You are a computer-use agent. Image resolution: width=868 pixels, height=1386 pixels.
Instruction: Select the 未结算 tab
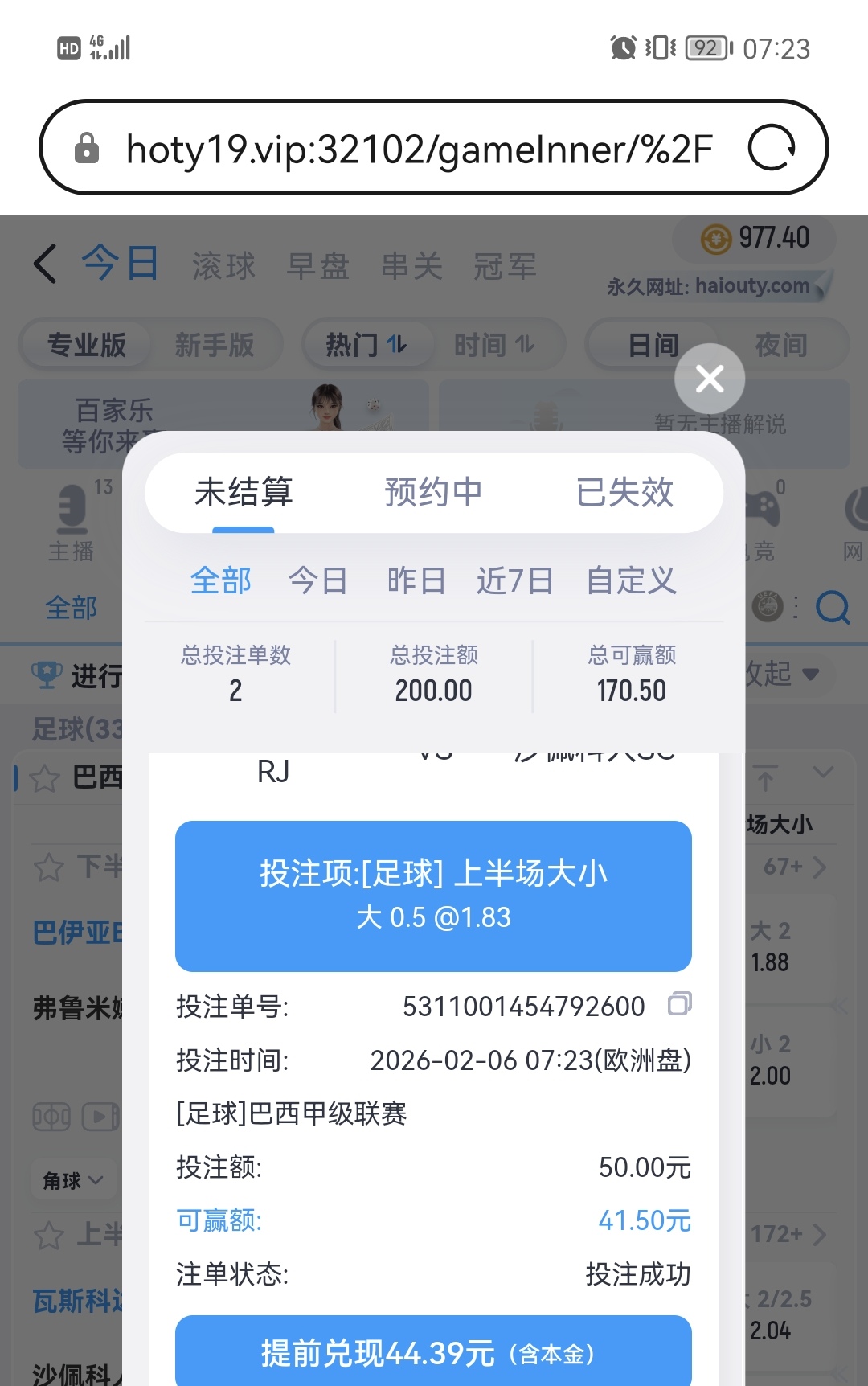244,492
